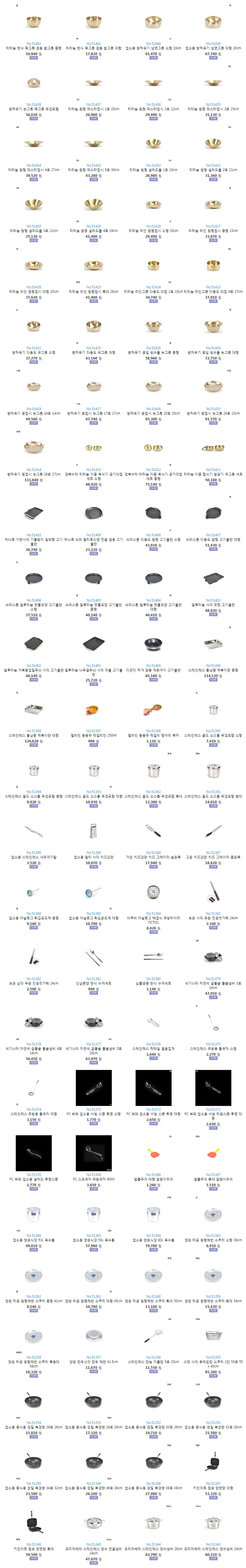Open product No.51431 bowl
246x1568 pixels.
[213, 144]
